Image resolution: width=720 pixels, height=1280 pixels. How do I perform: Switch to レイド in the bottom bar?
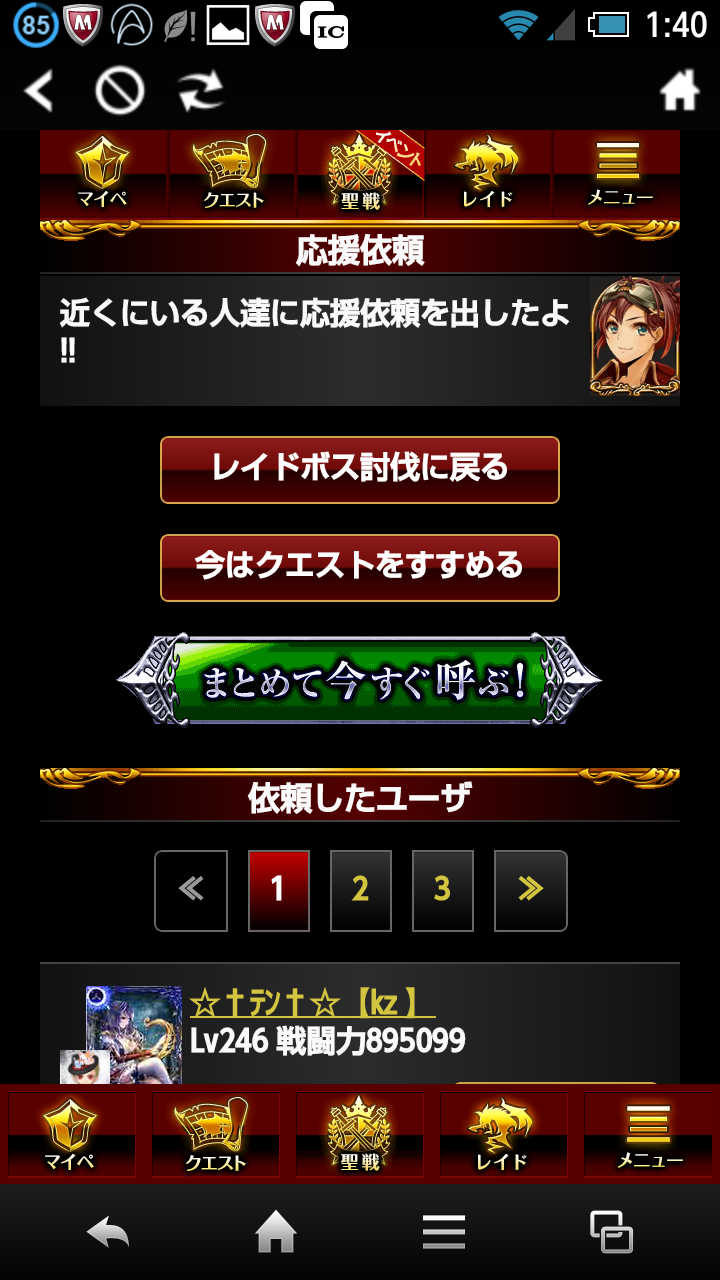503,1135
